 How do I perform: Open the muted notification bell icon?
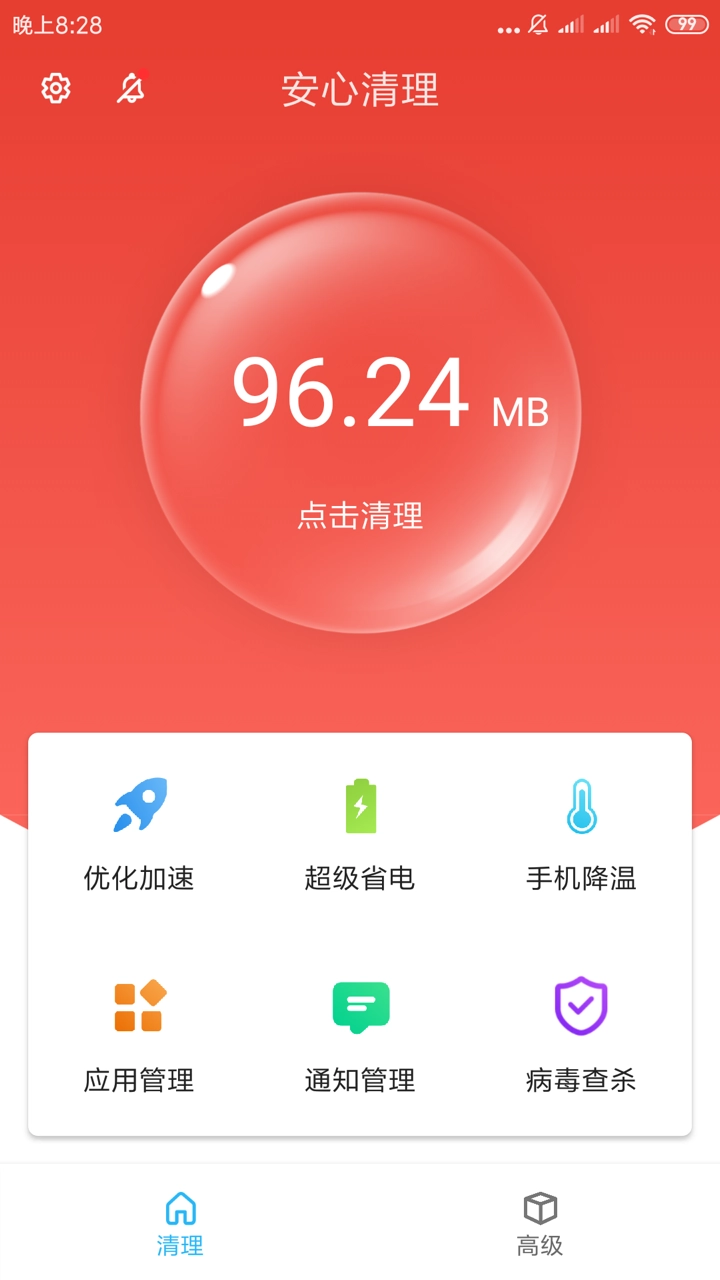[131, 89]
